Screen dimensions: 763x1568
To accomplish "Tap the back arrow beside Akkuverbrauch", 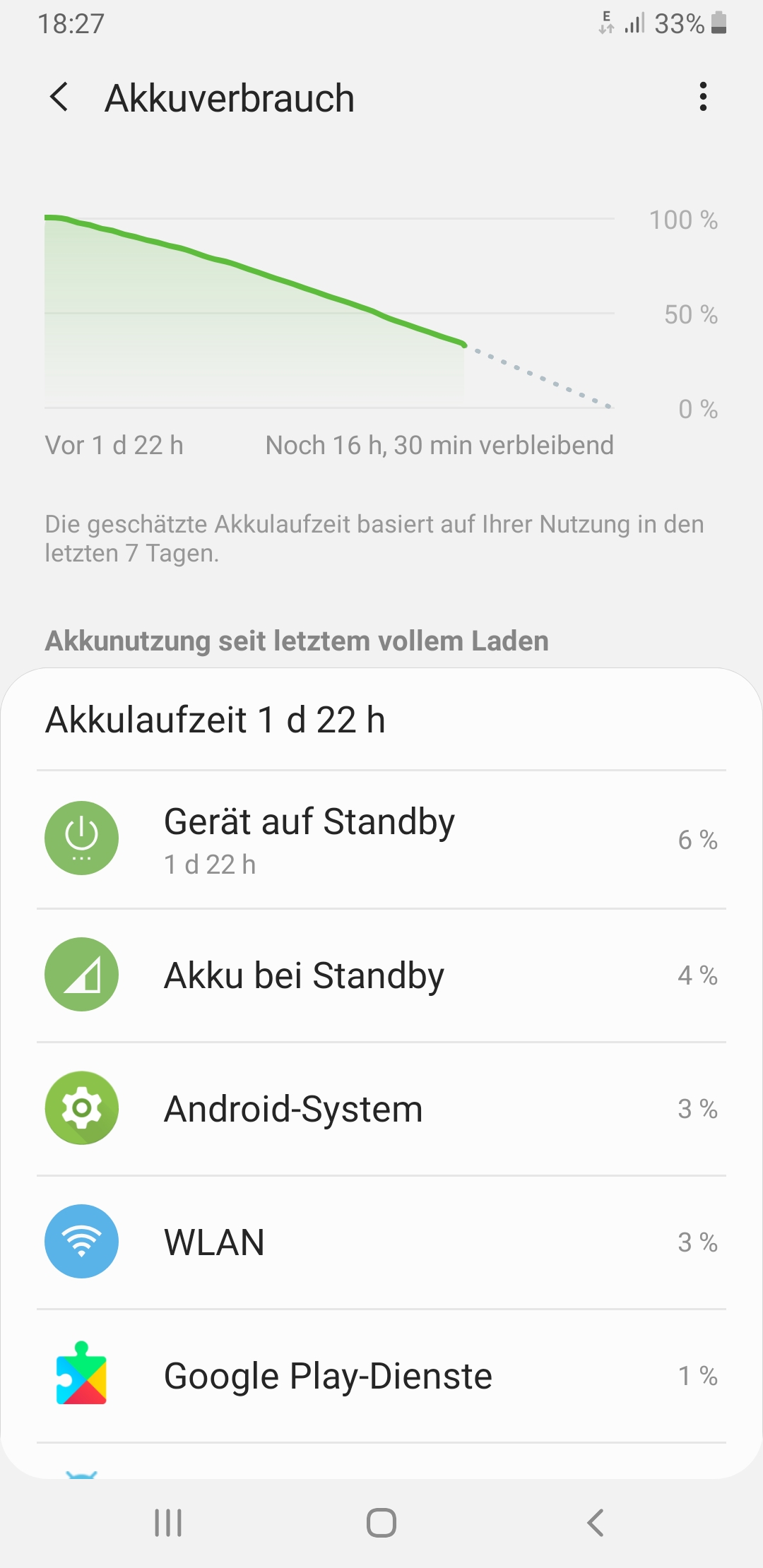I will point(60,98).
